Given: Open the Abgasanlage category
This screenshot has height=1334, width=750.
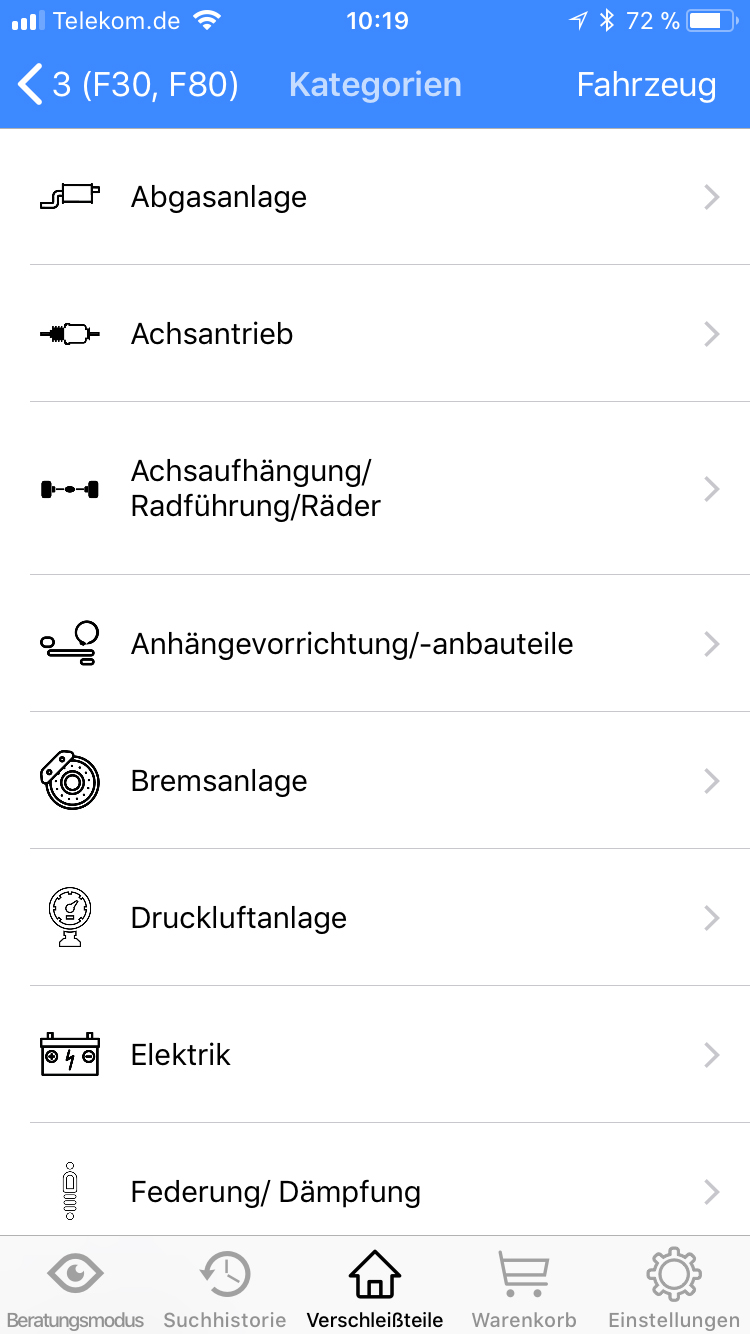Looking at the screenshot, I should (x=375, y=197).
